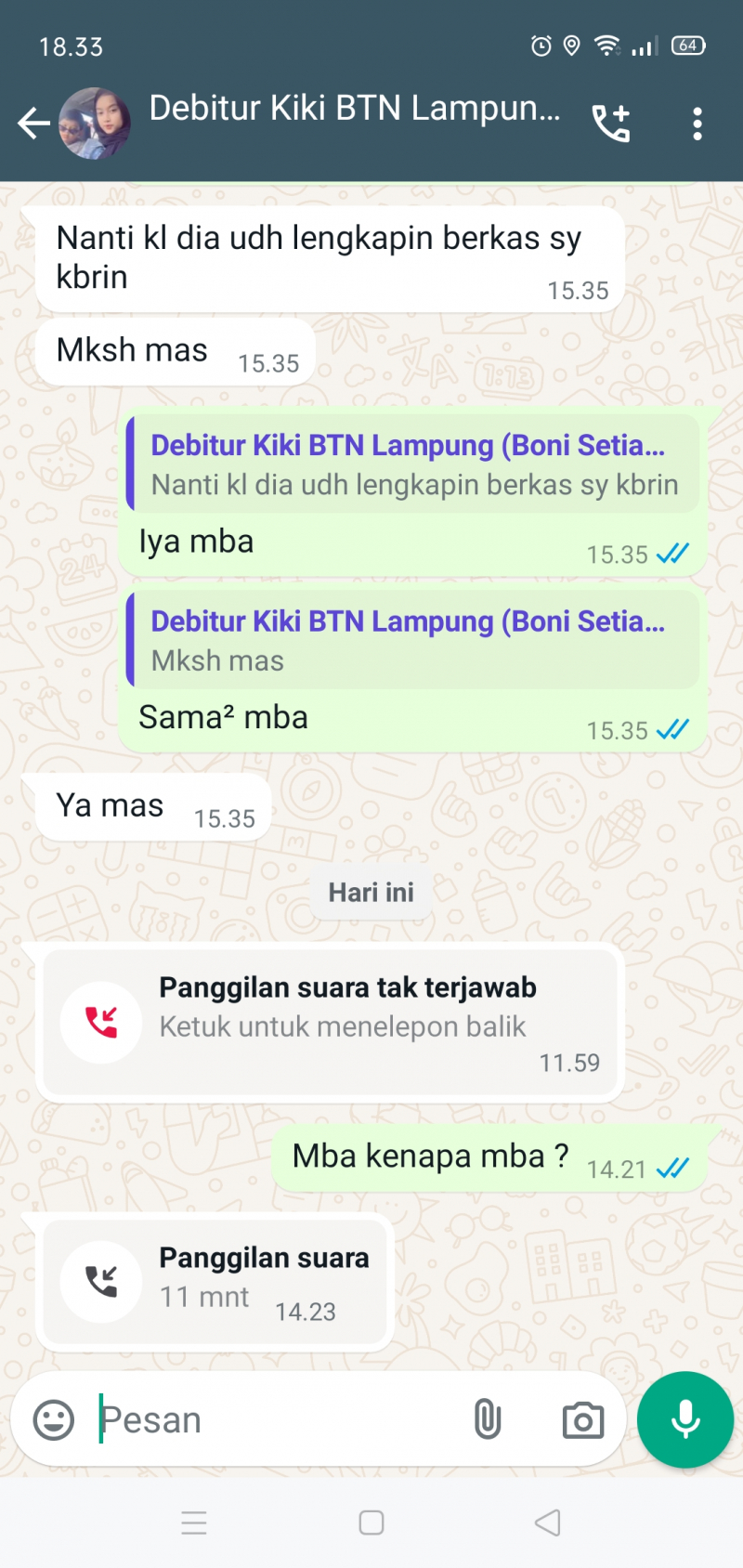The width and height of the screenshot is (743, 1568).
Task: Focus the Pesan message field
Action: [279, 1419]
